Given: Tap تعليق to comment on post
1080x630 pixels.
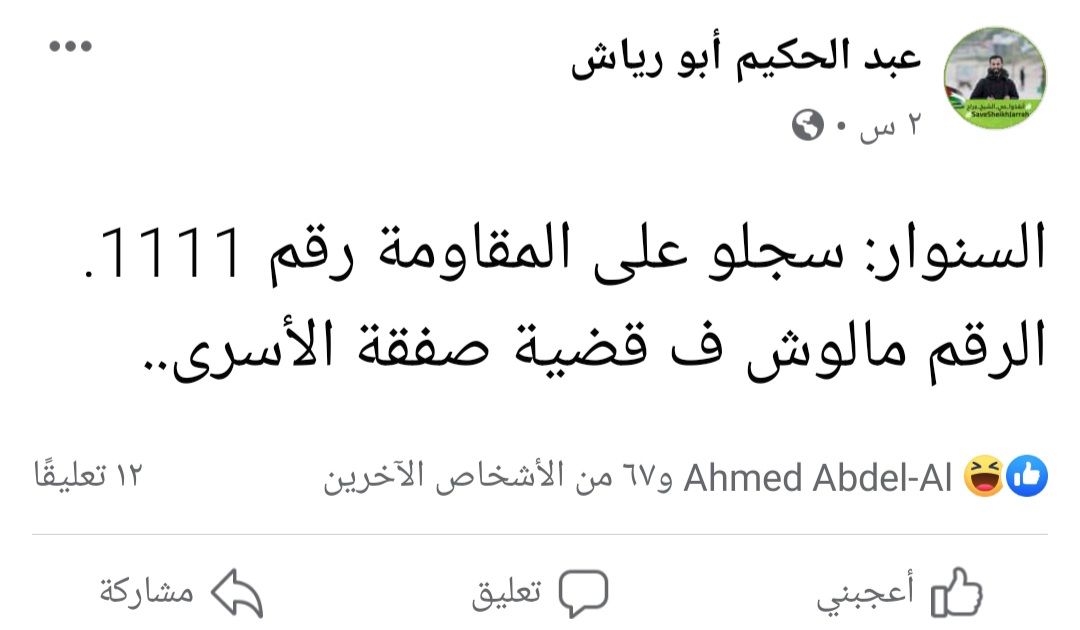Looking at the screenshot, I should pos(540,594).
